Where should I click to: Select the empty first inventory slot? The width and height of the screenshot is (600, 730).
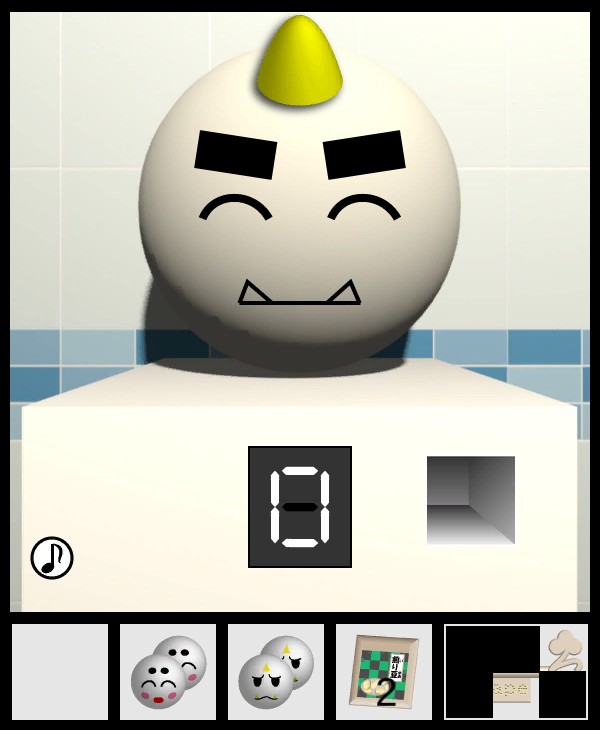pos(60,672)
